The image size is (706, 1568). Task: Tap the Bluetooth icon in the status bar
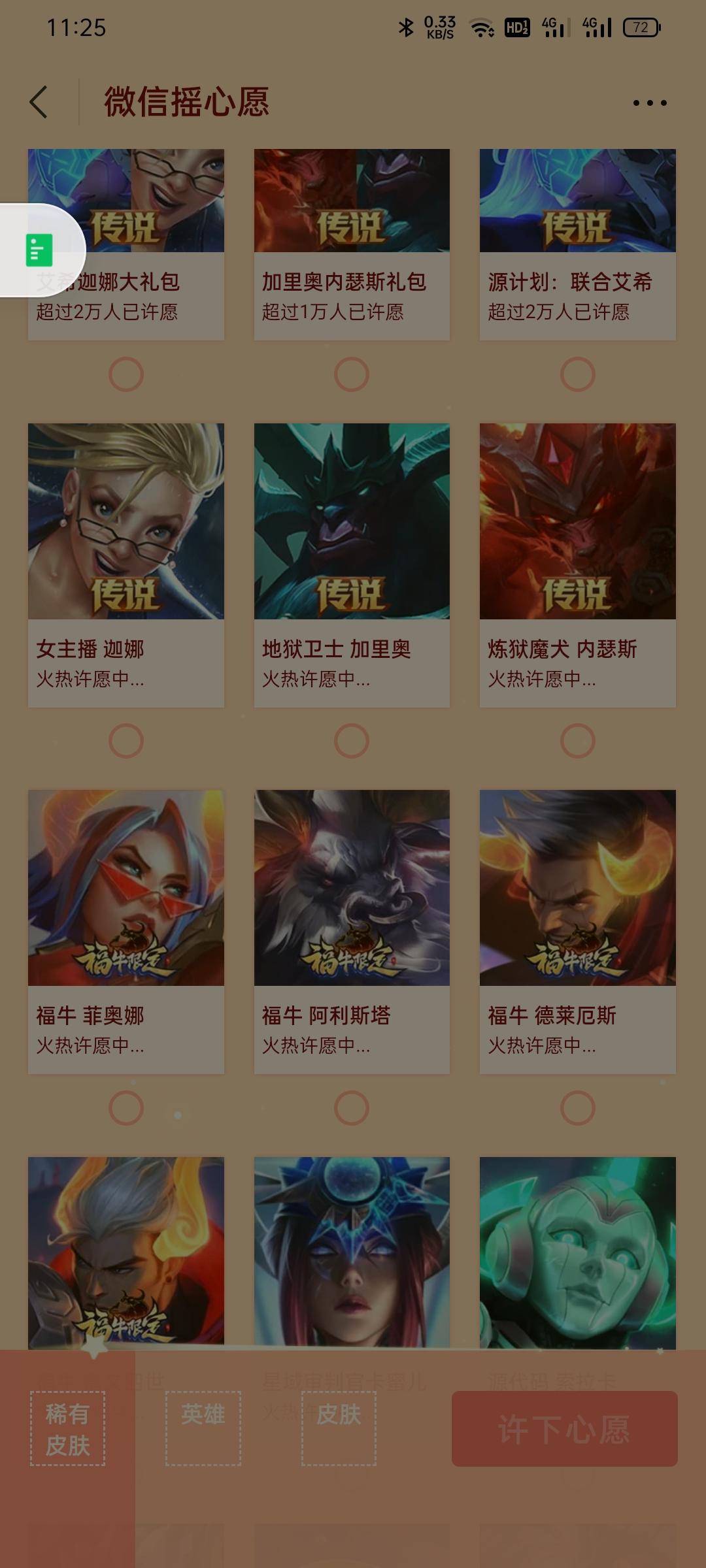pos(405,26)
